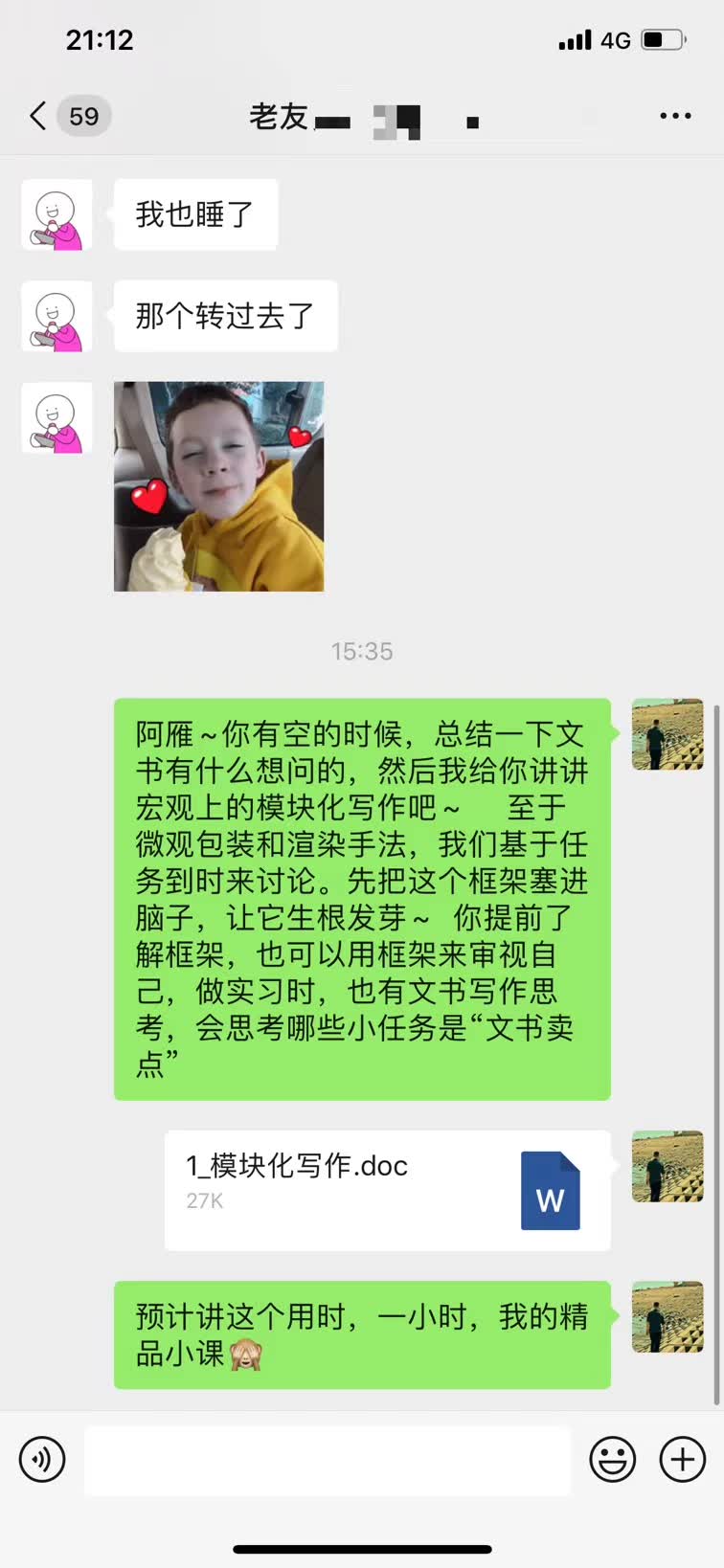
Task: Switch to voice message input
Action: pos(42,1459)
